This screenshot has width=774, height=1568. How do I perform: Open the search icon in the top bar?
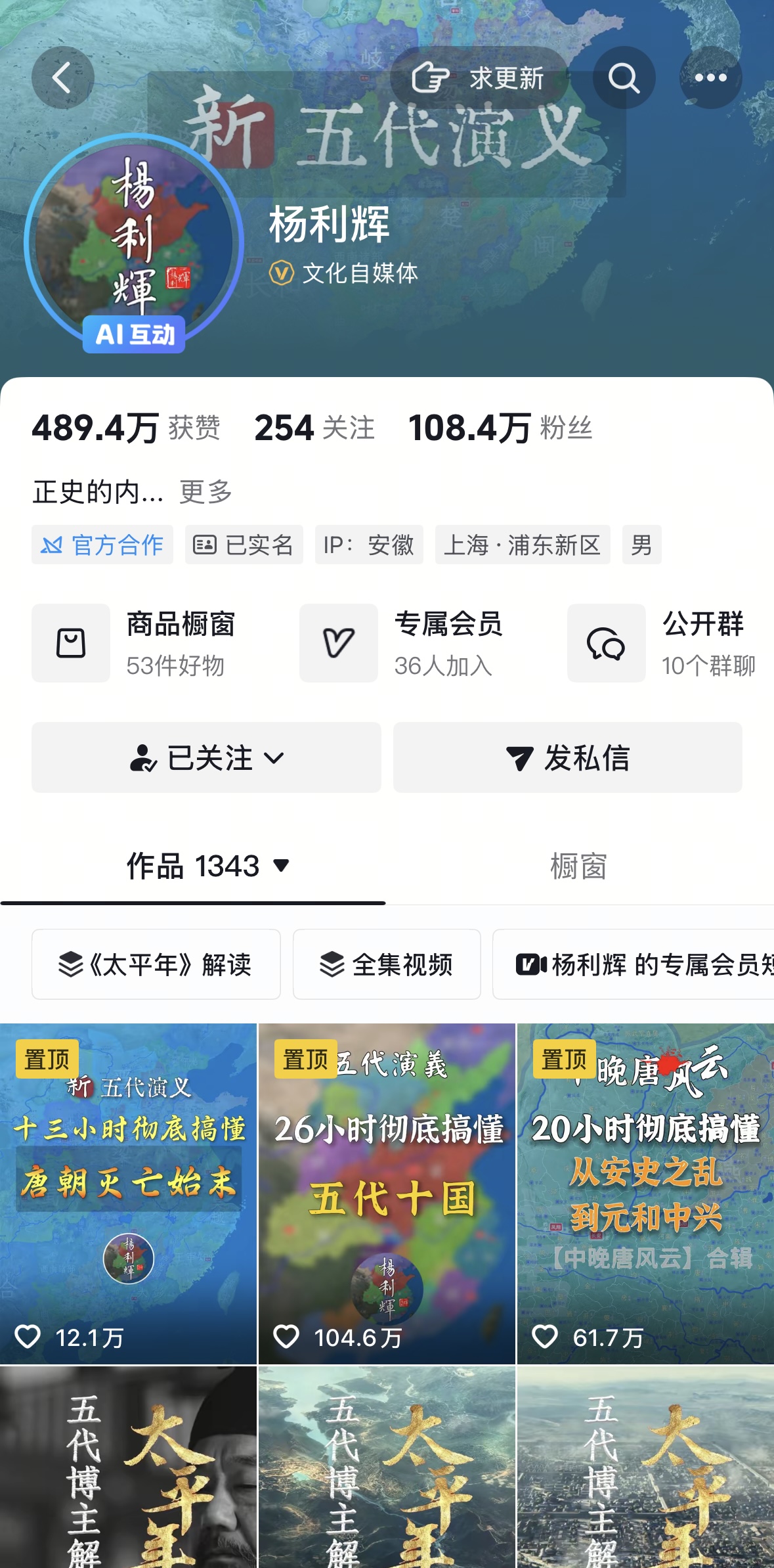624,78
